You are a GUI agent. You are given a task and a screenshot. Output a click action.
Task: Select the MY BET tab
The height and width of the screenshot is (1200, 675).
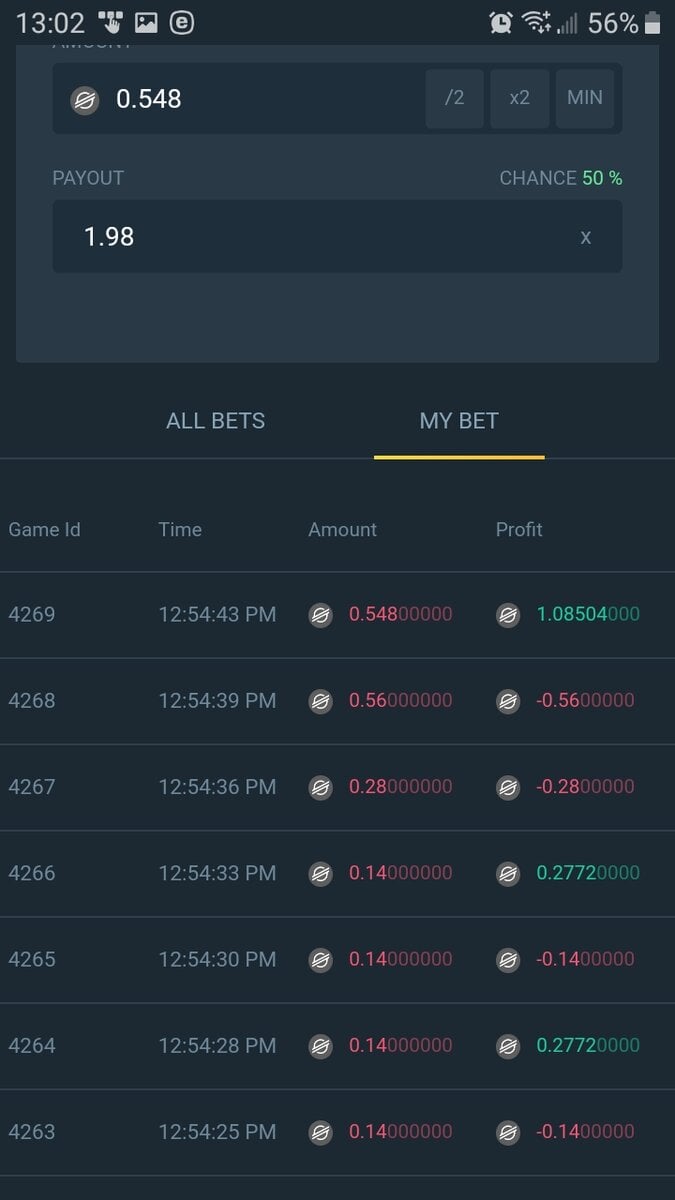click(x=459, y=421)
